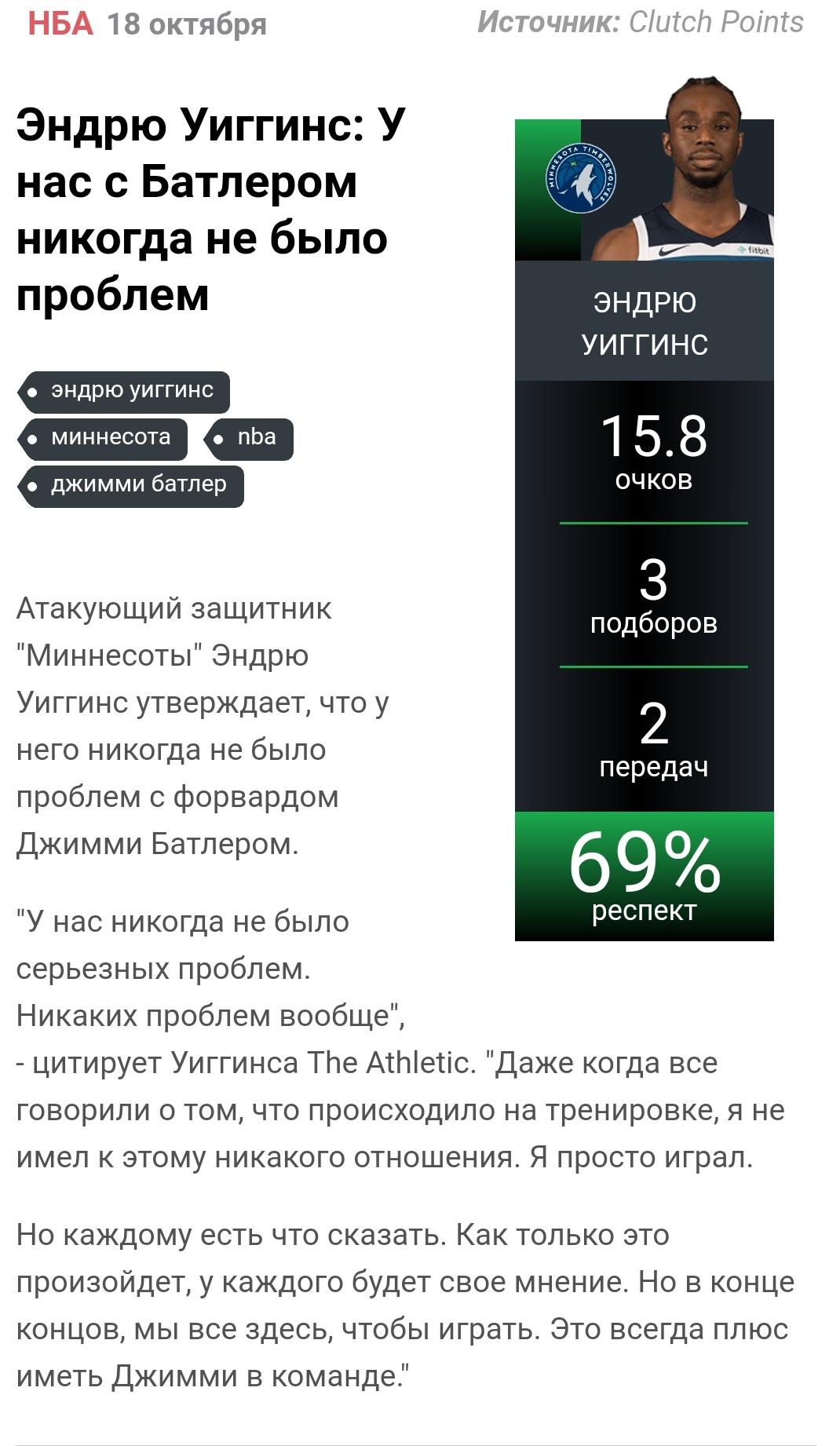
Task: Open Эндрю Уиггинс player card
Action: tap(645, 323)
